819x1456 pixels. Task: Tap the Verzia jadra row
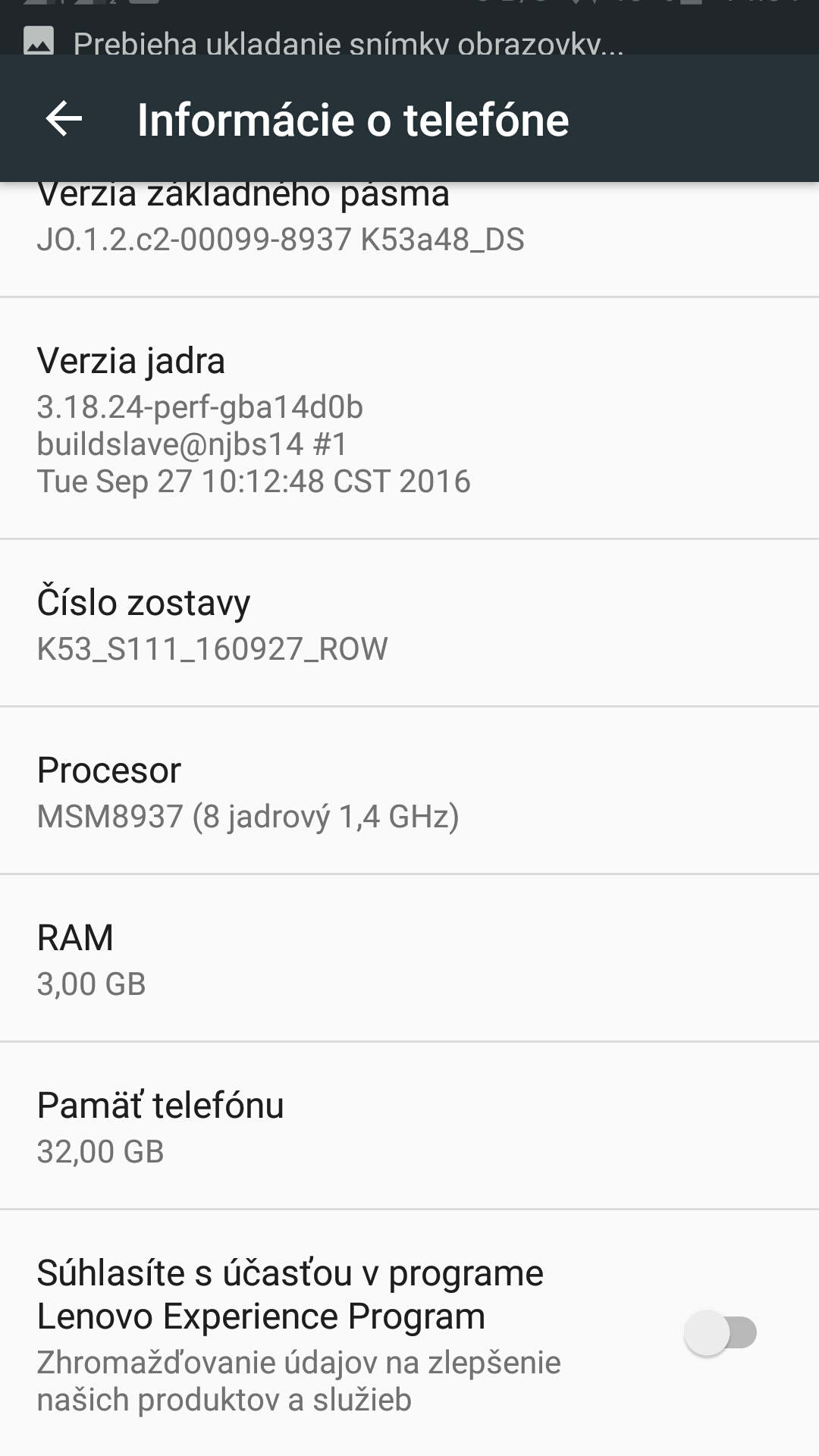(x=409, y=419)
